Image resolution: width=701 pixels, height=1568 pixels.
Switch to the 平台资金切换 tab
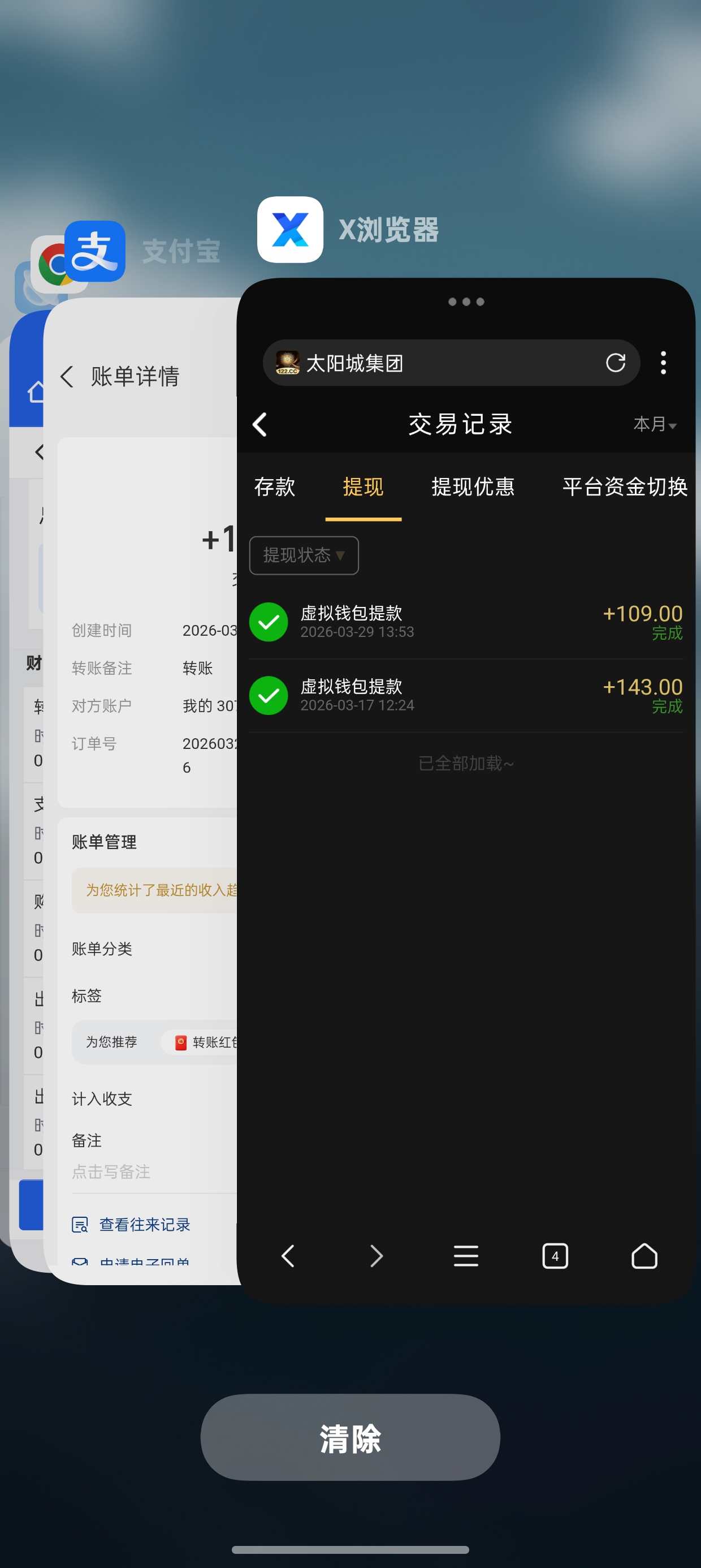point(624,487)
